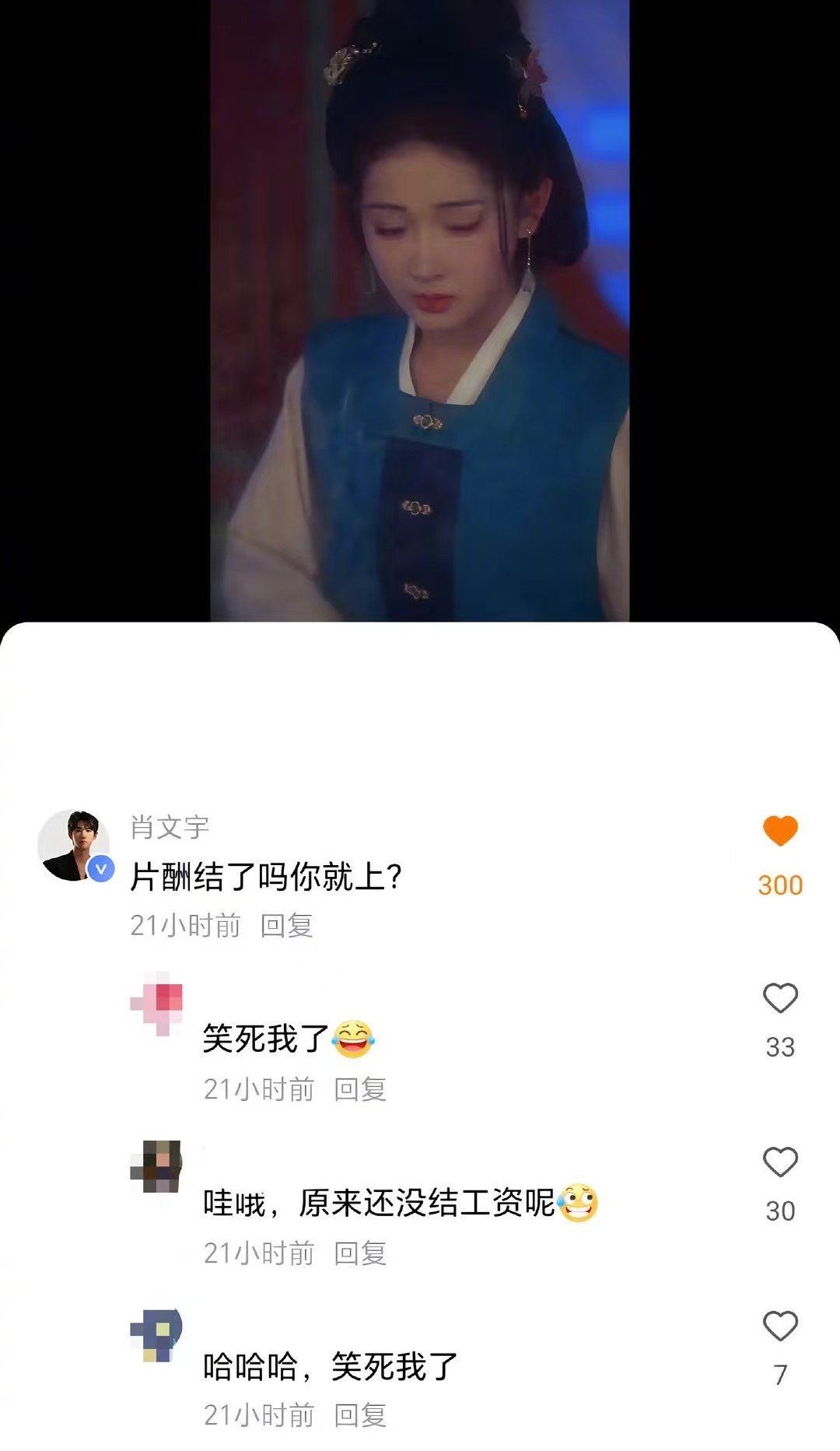Like the comment 哈哈哈，笑死我了
The height and width of the screenshot is (1451, 840).
click(780, 1327)
